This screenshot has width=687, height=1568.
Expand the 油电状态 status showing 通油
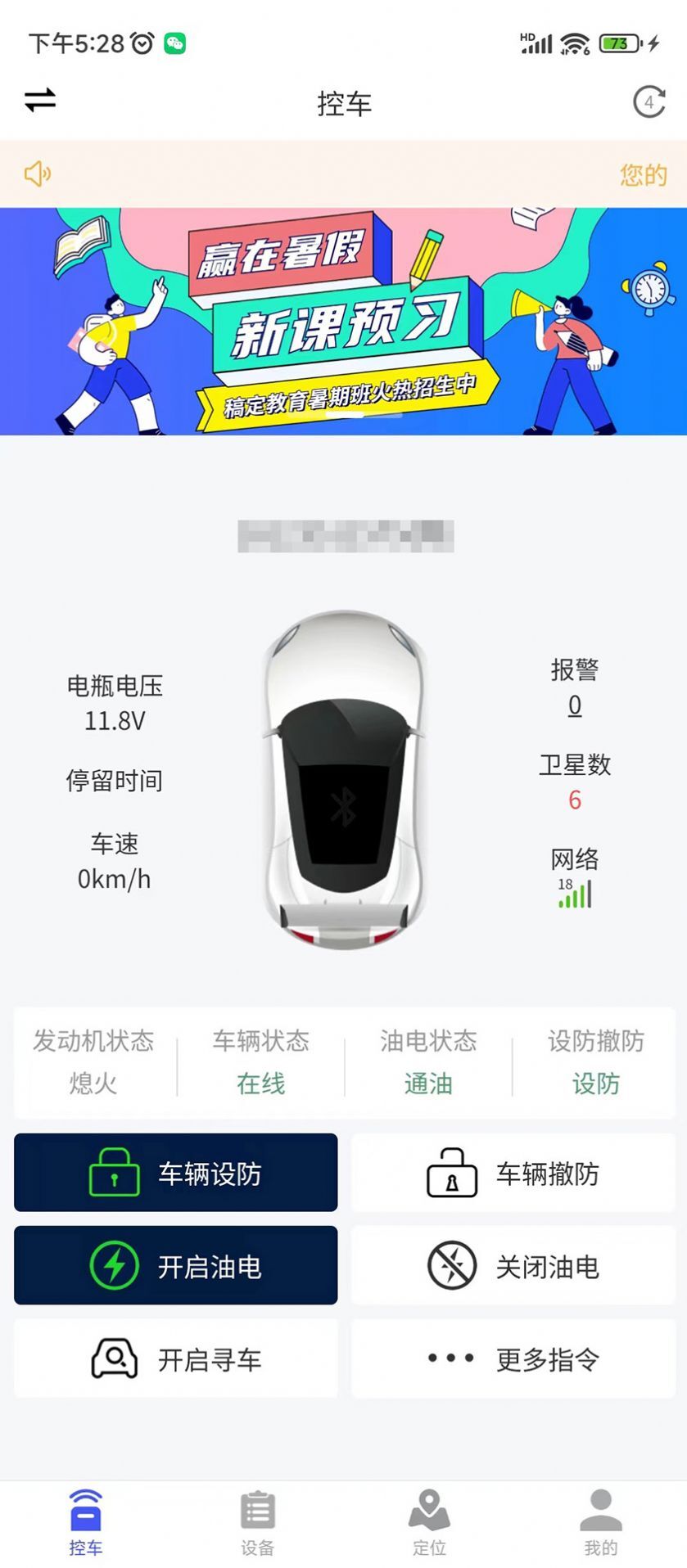[x=427, y=1062]
